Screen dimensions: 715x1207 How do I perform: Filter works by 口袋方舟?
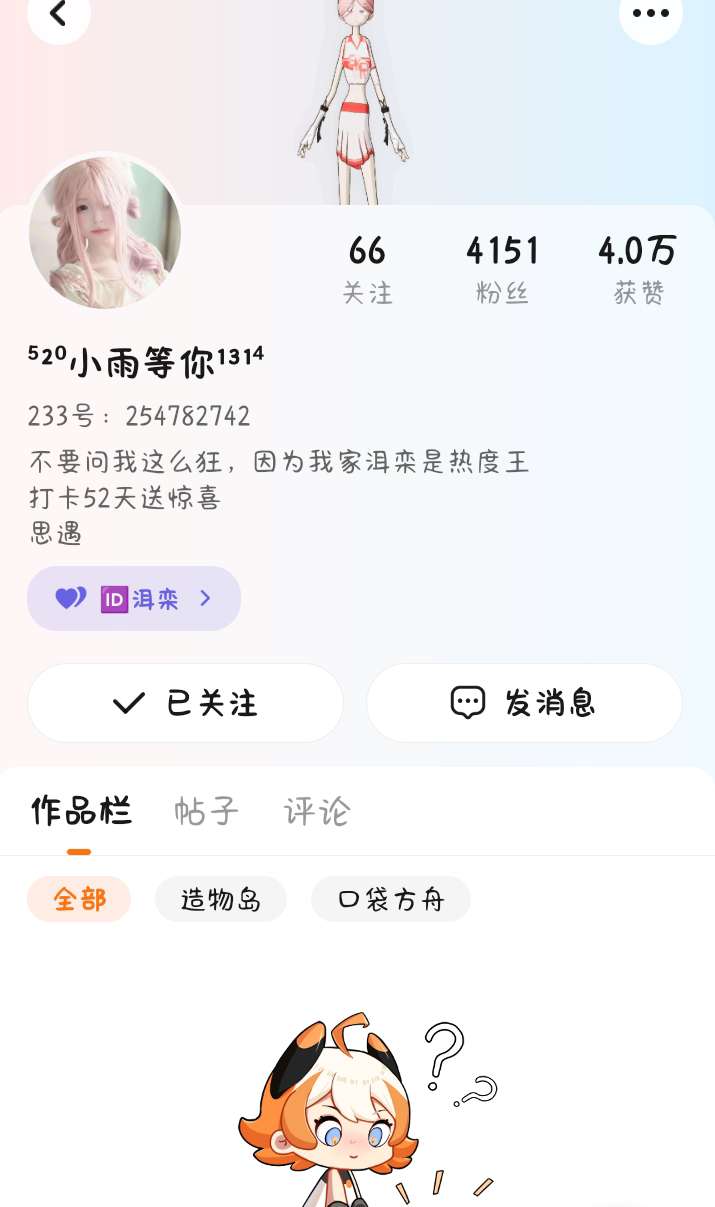[390, 899]
